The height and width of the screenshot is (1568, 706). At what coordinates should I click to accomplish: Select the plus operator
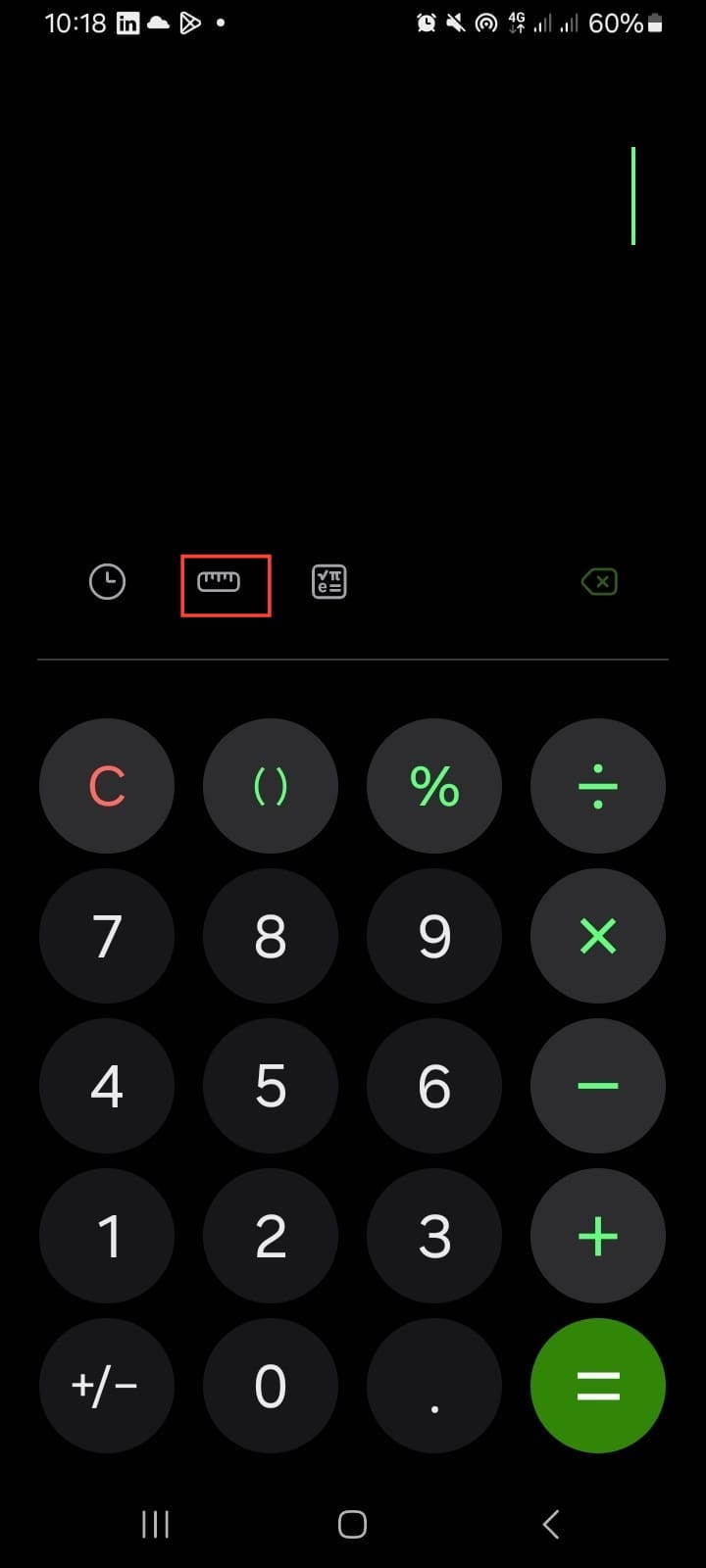click(x=598, y=1236)
